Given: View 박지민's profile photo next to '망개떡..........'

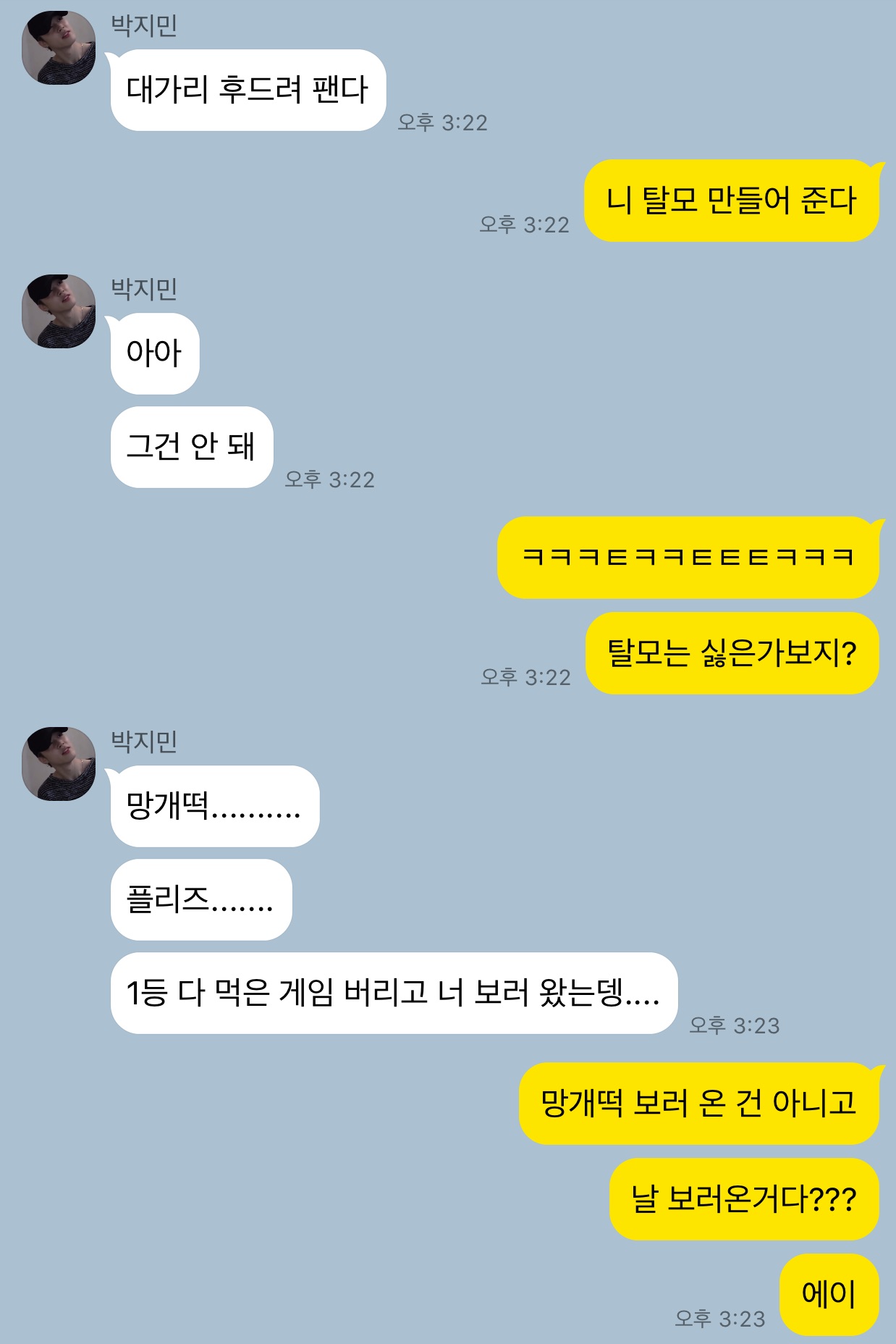Looking at the screenshot, I should tap(59, 764).
